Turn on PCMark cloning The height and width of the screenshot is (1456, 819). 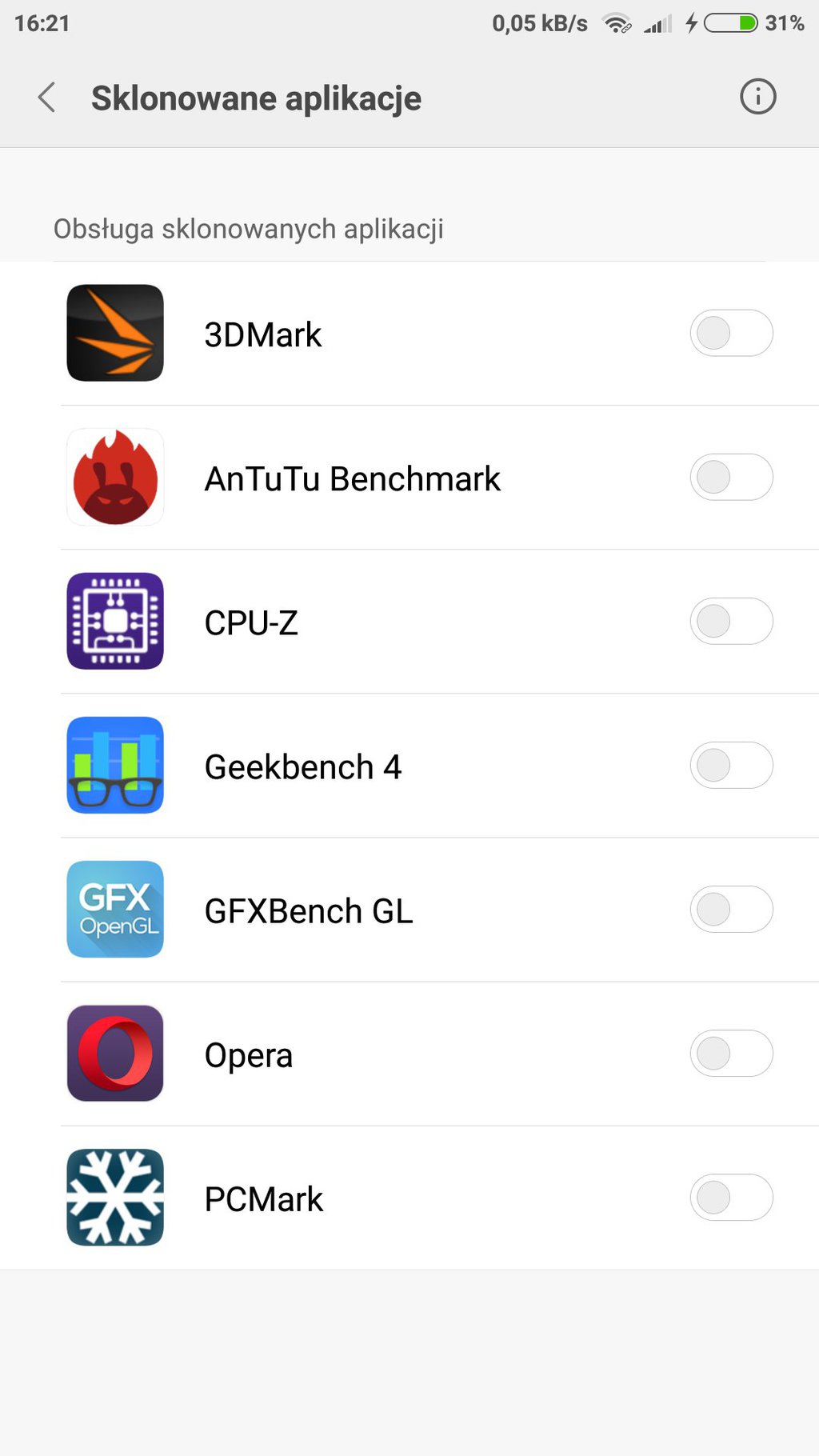[731, 1197]
